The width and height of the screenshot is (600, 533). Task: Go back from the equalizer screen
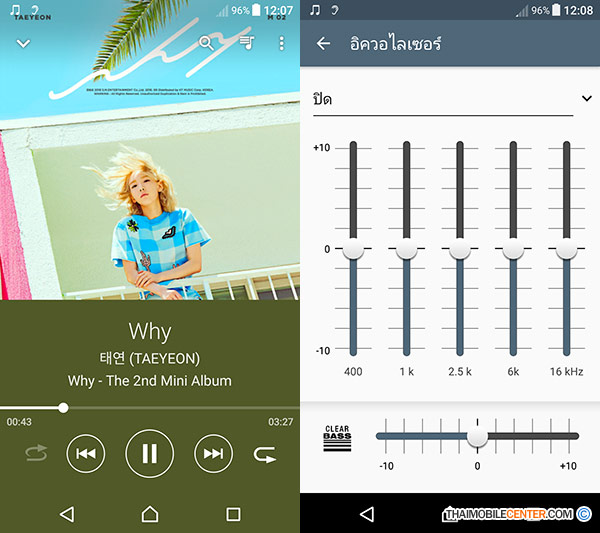[x=323, y=43]
